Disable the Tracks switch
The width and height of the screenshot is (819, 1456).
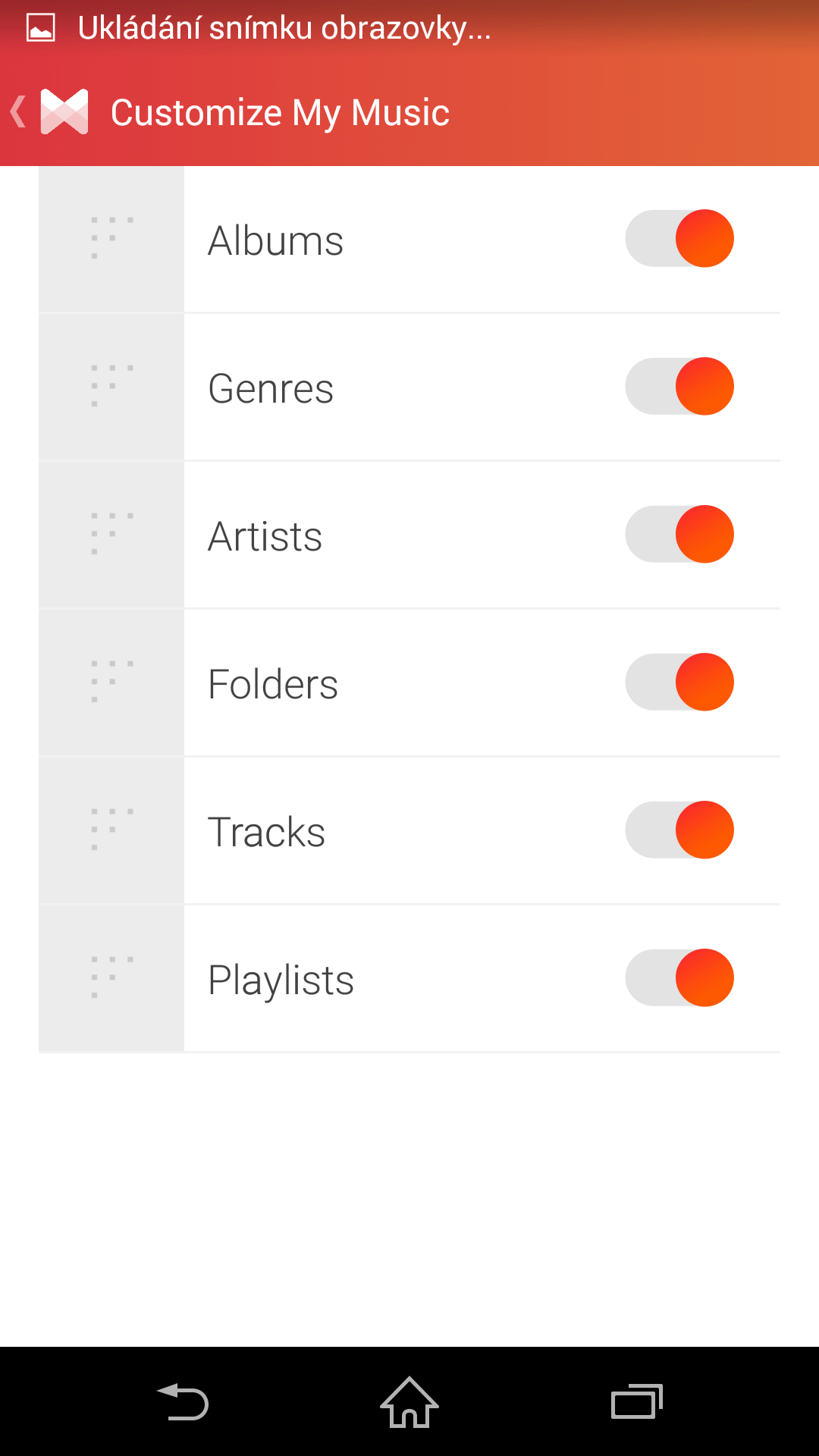coord(679,830)
